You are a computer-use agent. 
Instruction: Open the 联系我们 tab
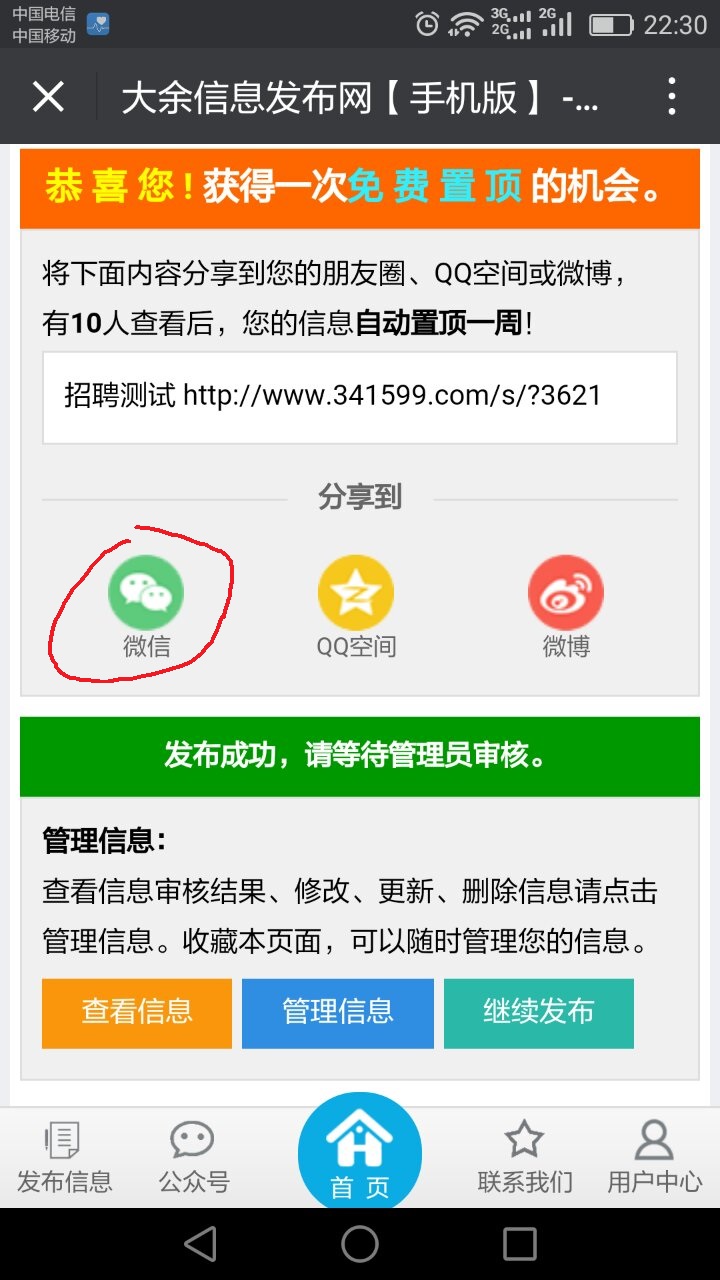pyautogui.click(x=525, y=1158)
